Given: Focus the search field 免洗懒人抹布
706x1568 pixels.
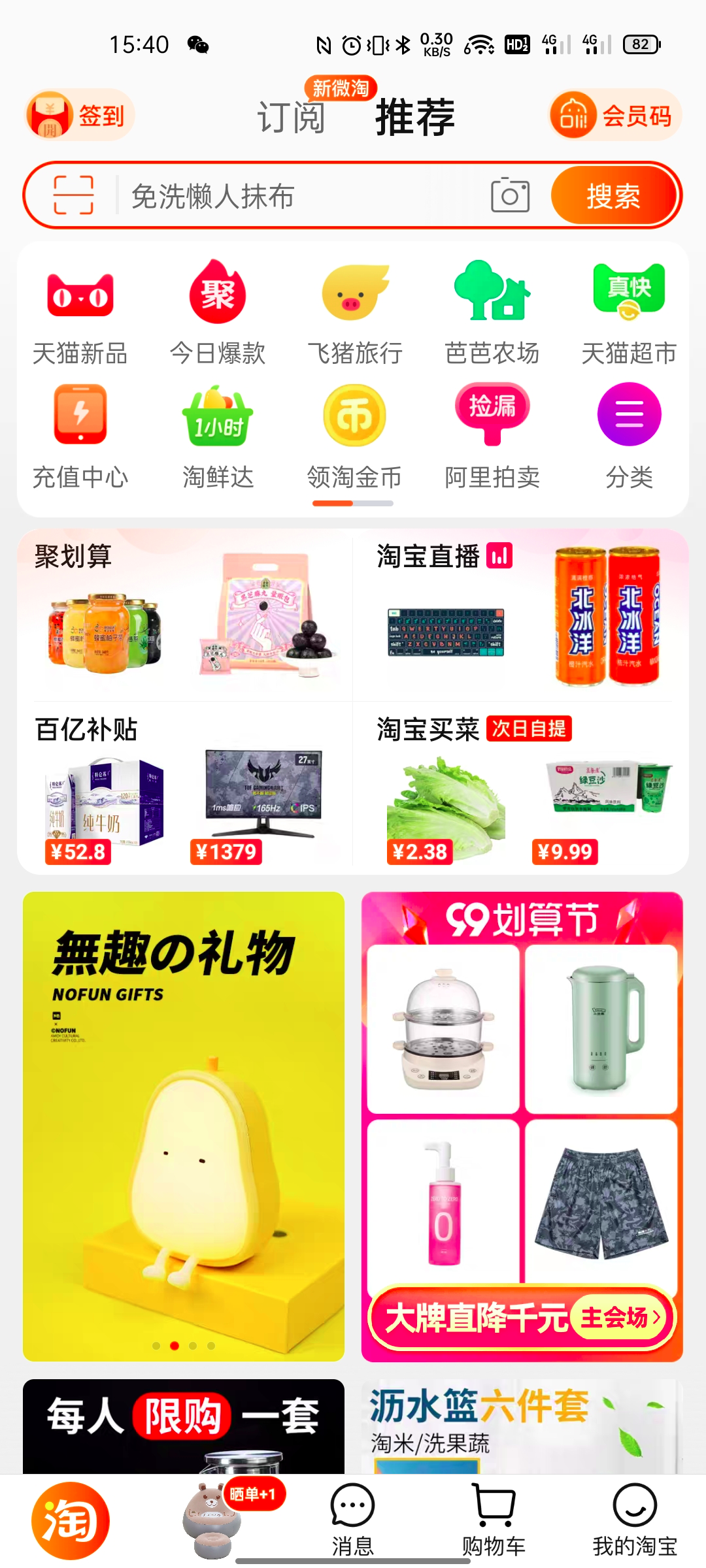Looking at the screenshot, I should (x=294, y=196).
